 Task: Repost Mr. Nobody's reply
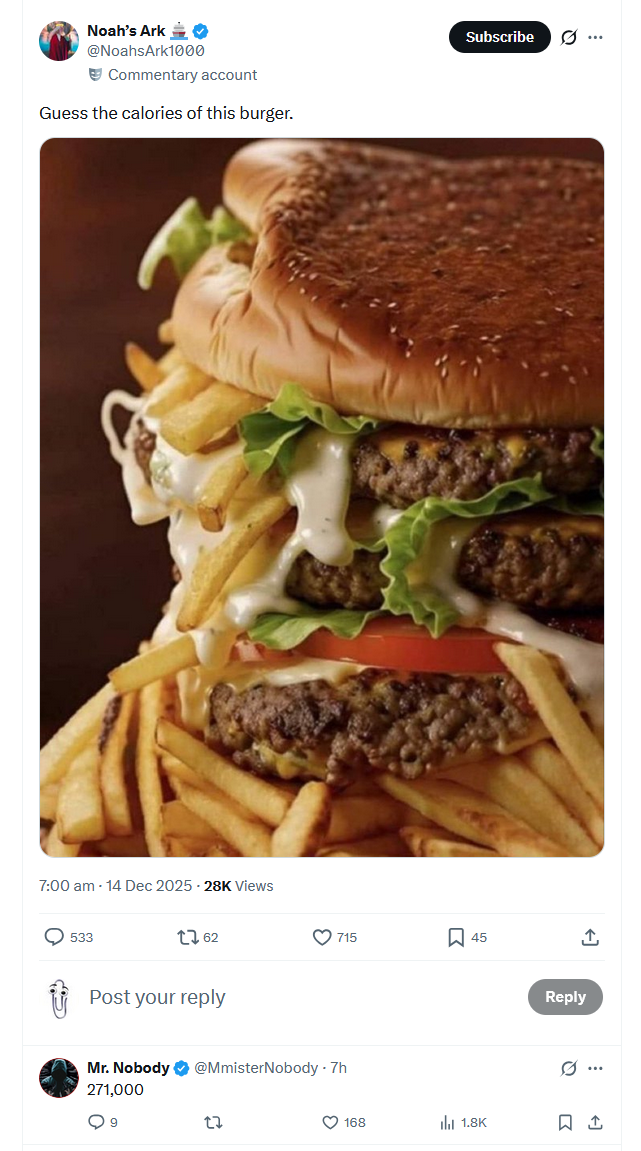click(213, 1123)
